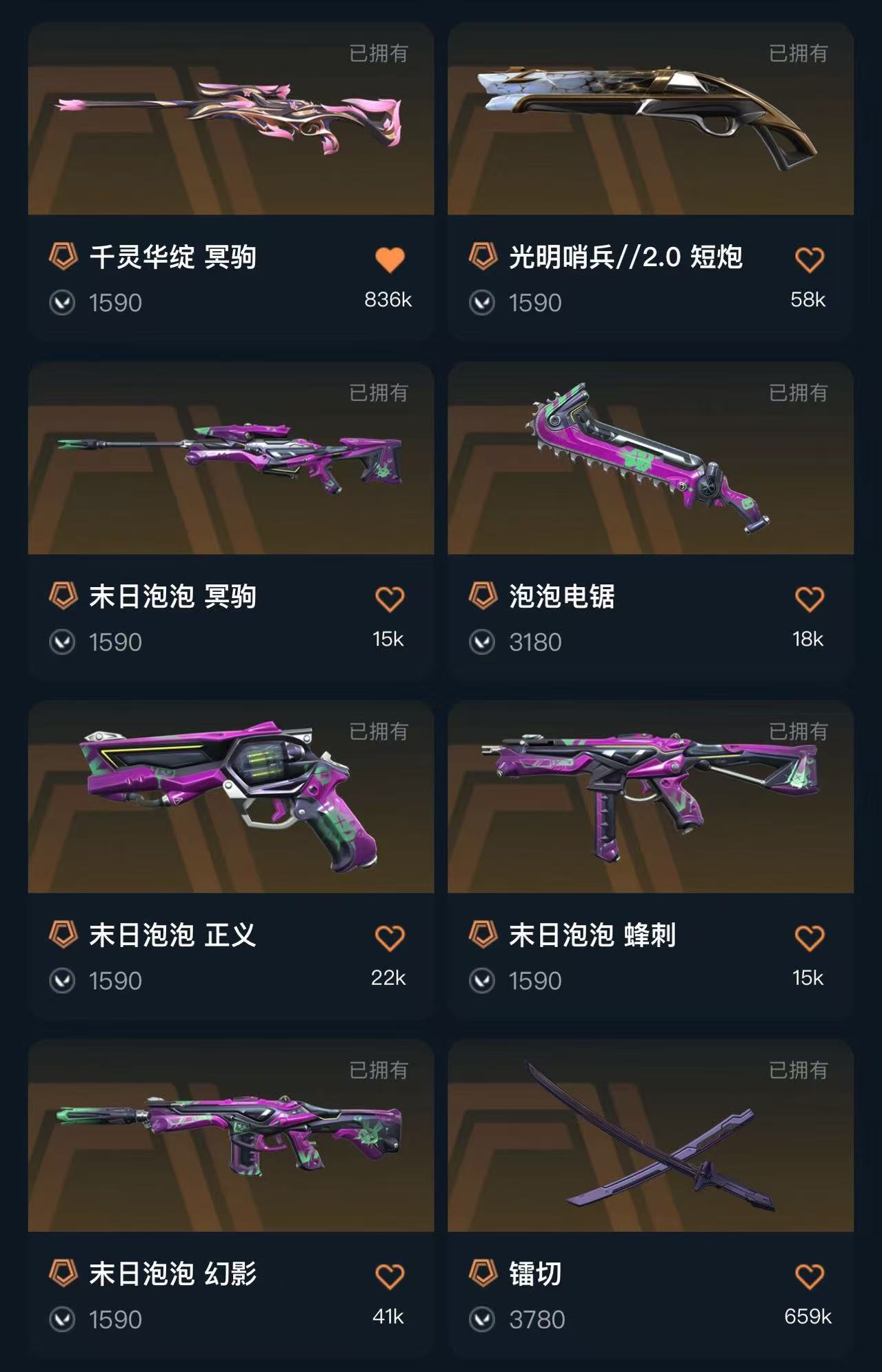Open the 末日泡泡 蜂刺 skin card
Screen dimensions: 882x1372
(650, 798)
